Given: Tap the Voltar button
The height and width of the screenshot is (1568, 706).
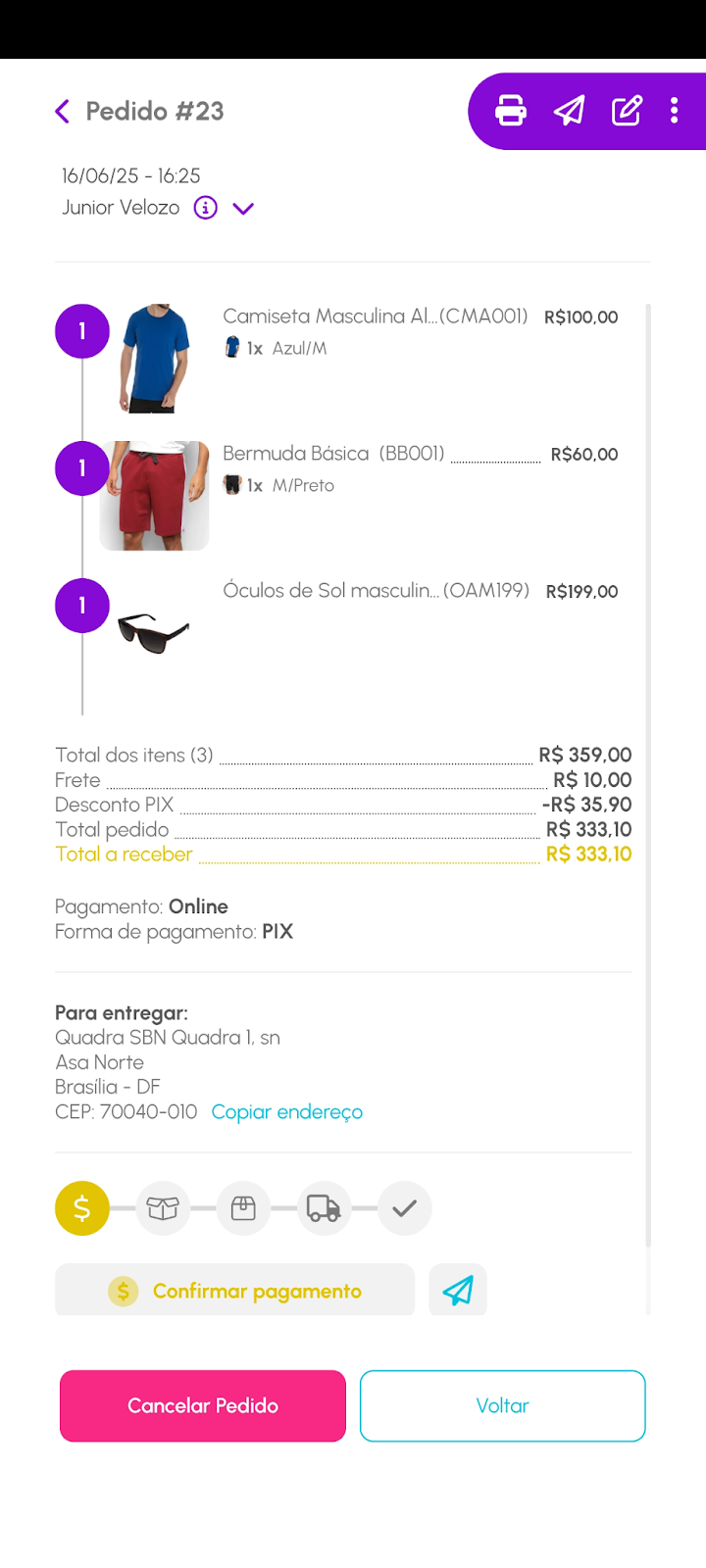Looking at the screenshot, I should point(502,1406).
